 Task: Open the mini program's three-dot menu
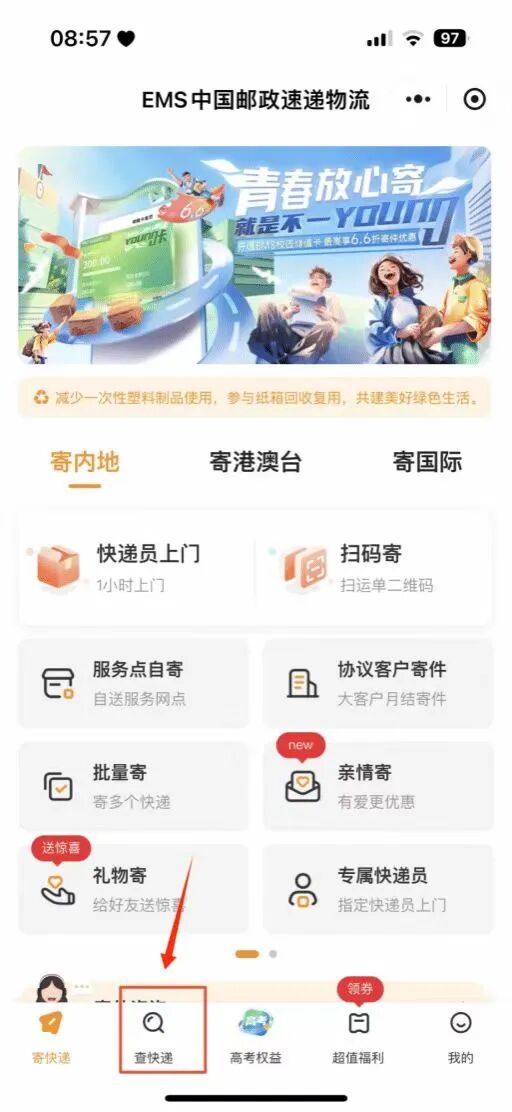click(x=418, y=99)
